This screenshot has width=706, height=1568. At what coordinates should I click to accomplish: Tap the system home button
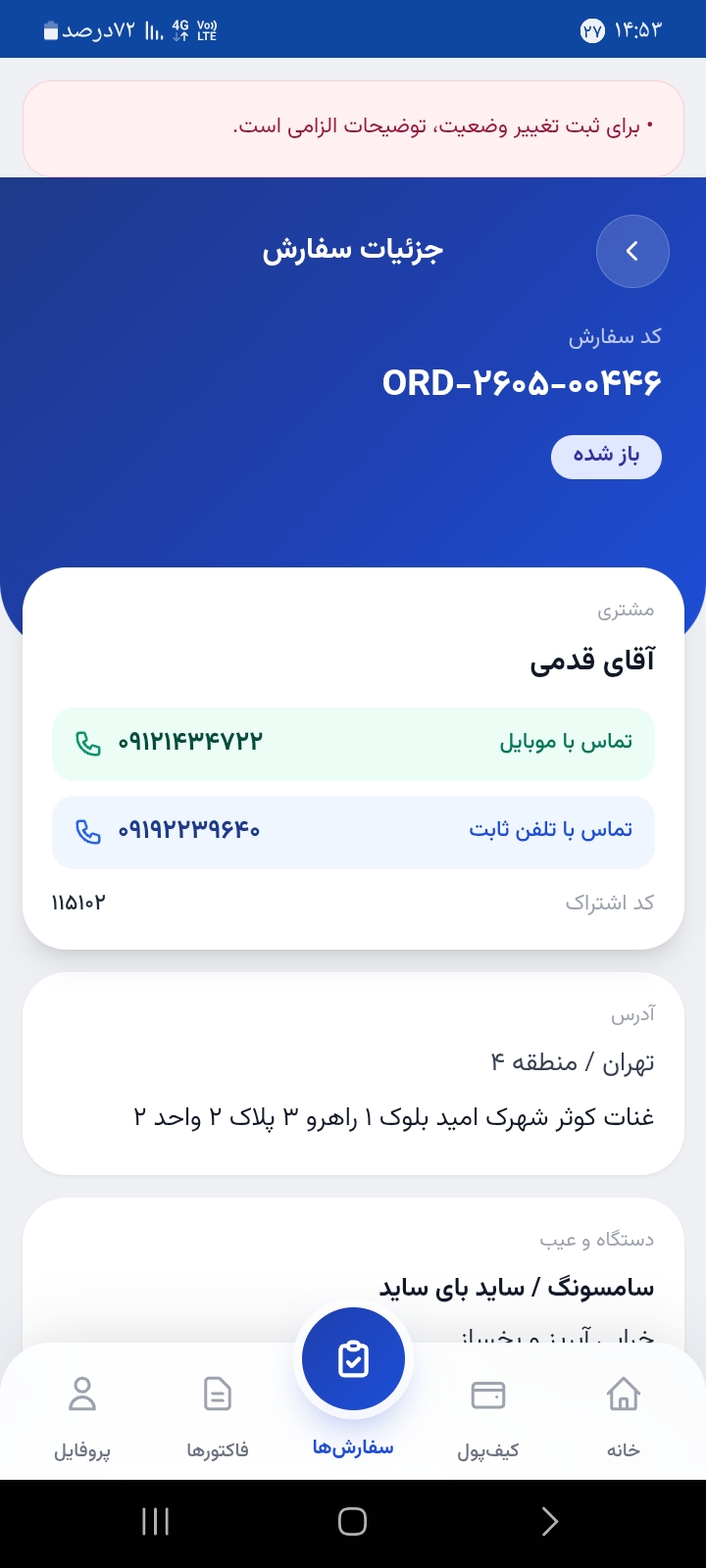click(x=353, y=1521)
